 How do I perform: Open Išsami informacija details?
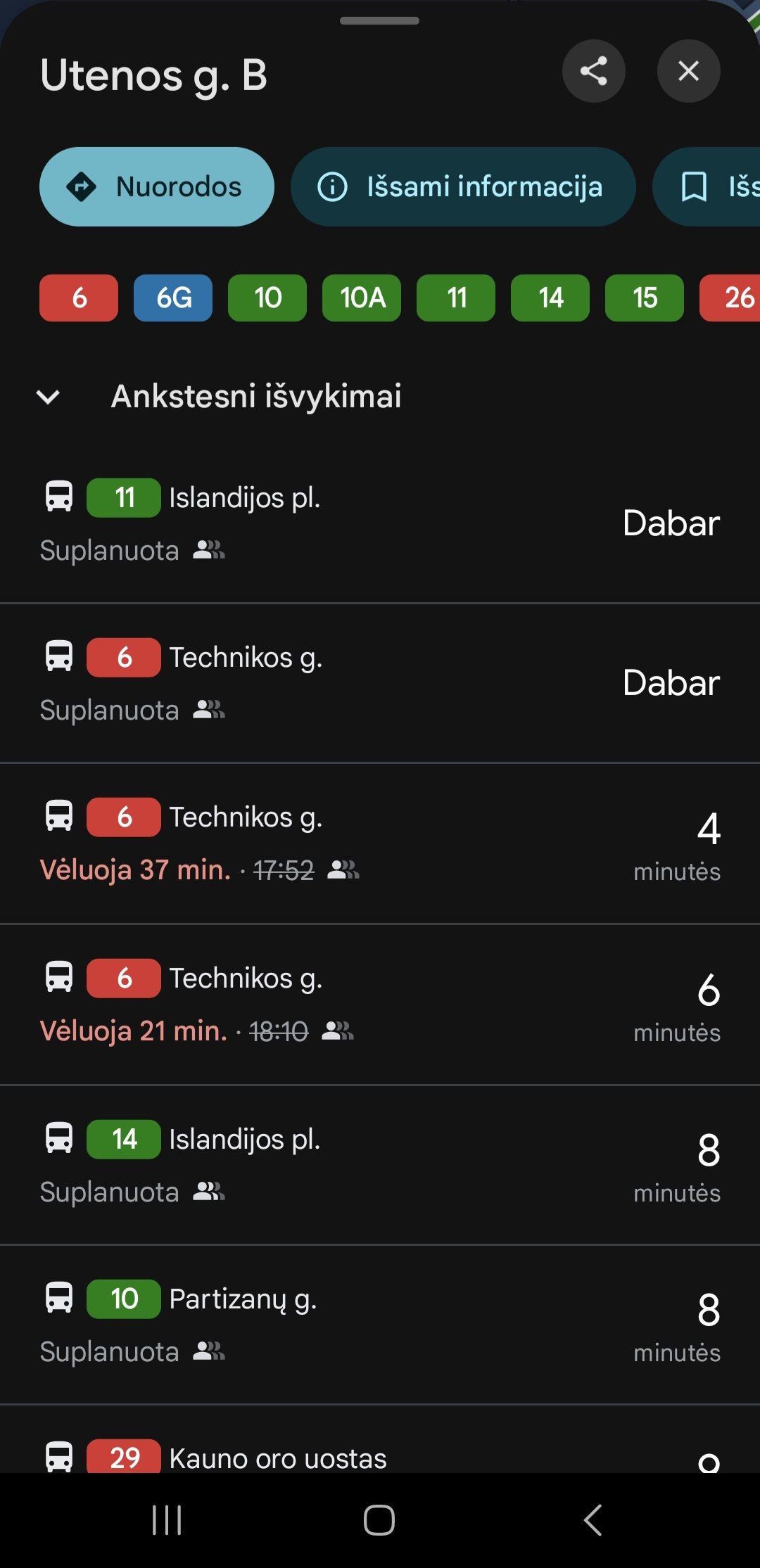point(463,187)
